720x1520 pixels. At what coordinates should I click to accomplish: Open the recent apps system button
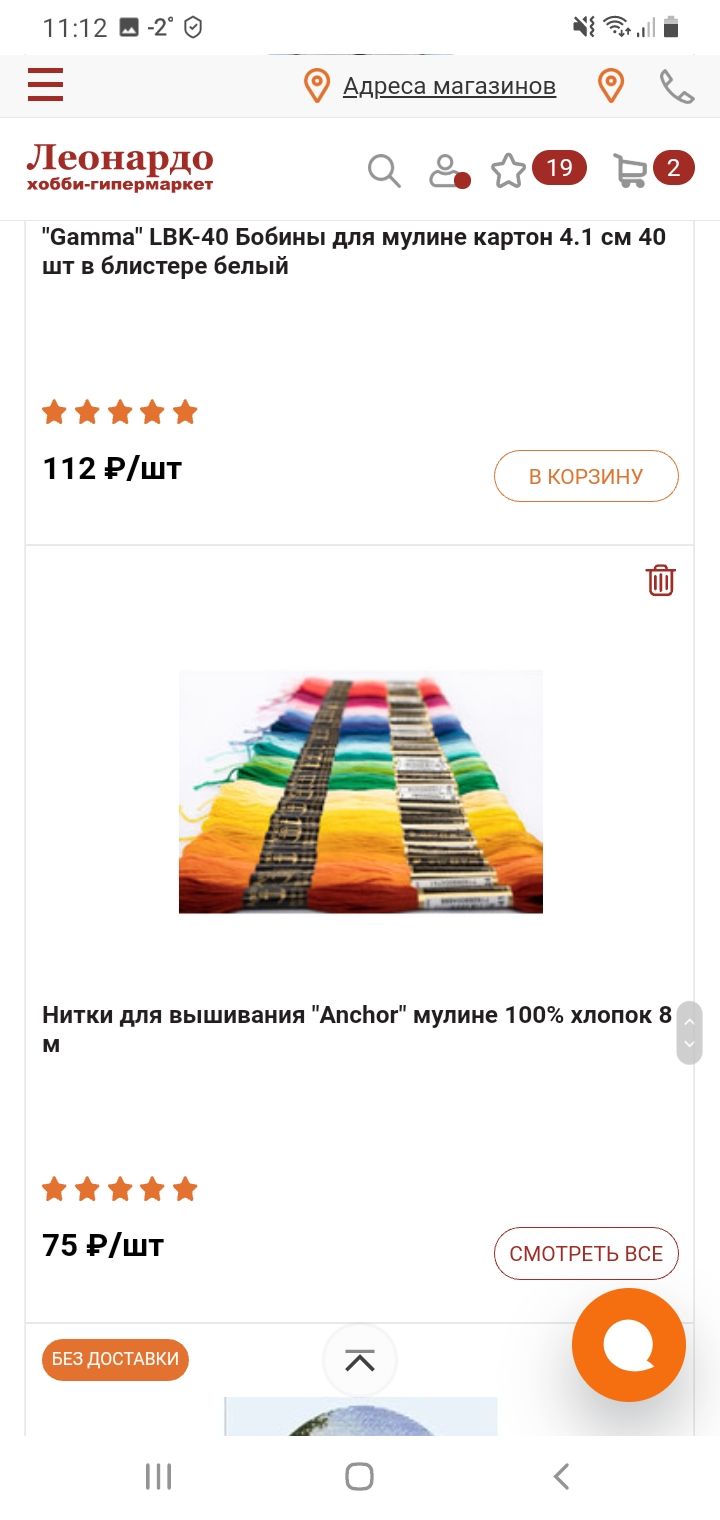(x=158, y=1476)
